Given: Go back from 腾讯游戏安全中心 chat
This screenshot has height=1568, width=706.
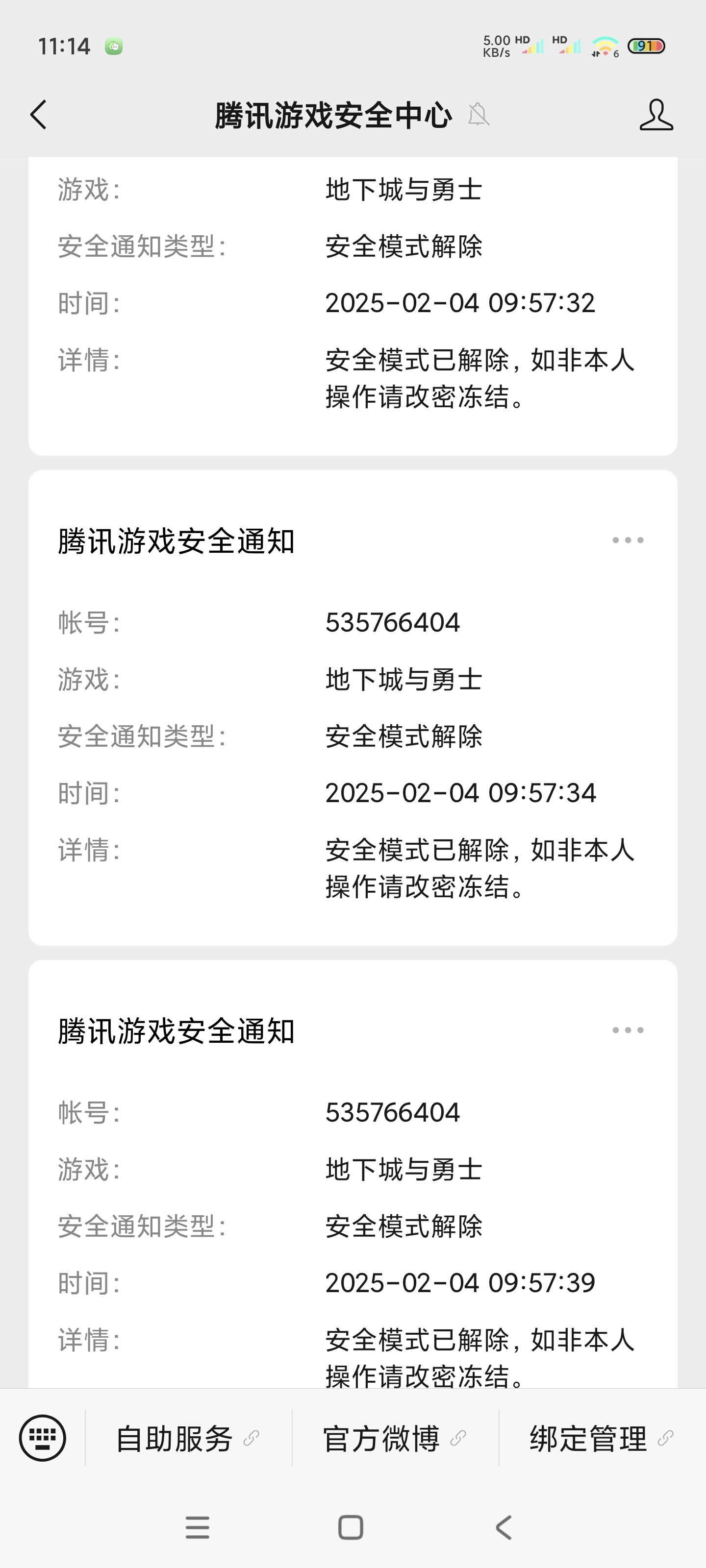Looking at the screenshot, I should click(x=38, y=115).
